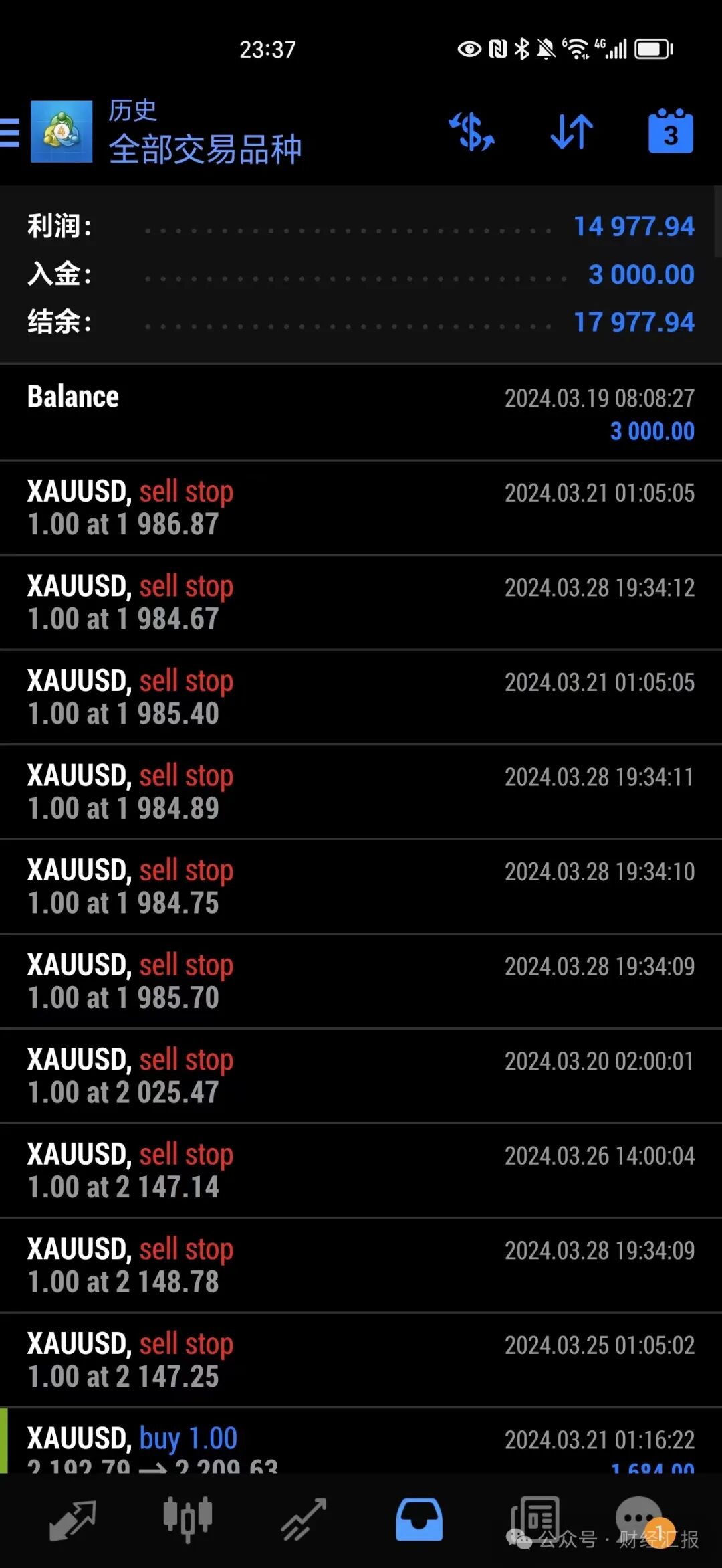Viewport: 722px width, 1568px height.
Task: Filter history by trading symbol
Action: 472,132
